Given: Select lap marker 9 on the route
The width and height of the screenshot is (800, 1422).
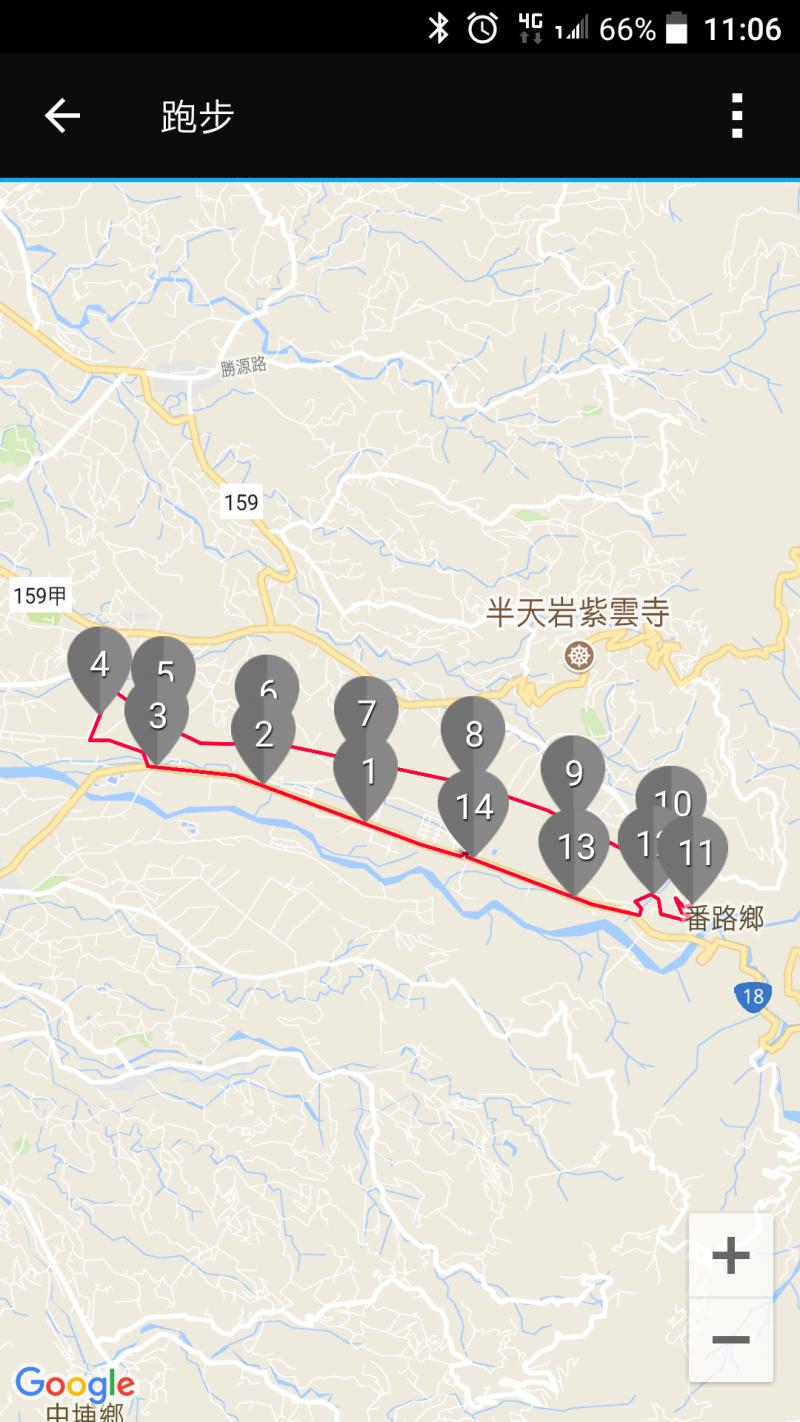Looking at the screenshot, I should click(573, 772).
